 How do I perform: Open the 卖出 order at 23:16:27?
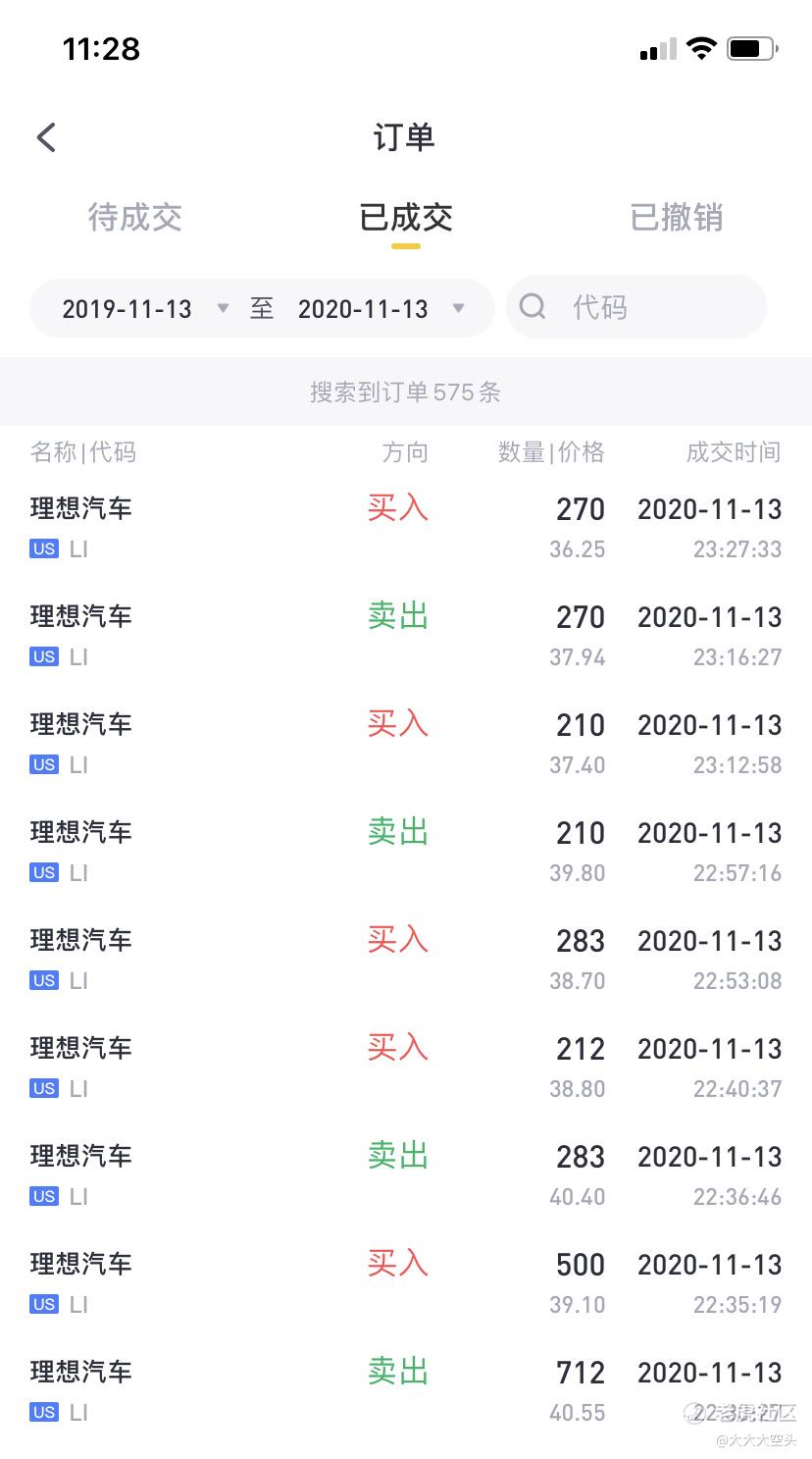[x=405, y=636]
